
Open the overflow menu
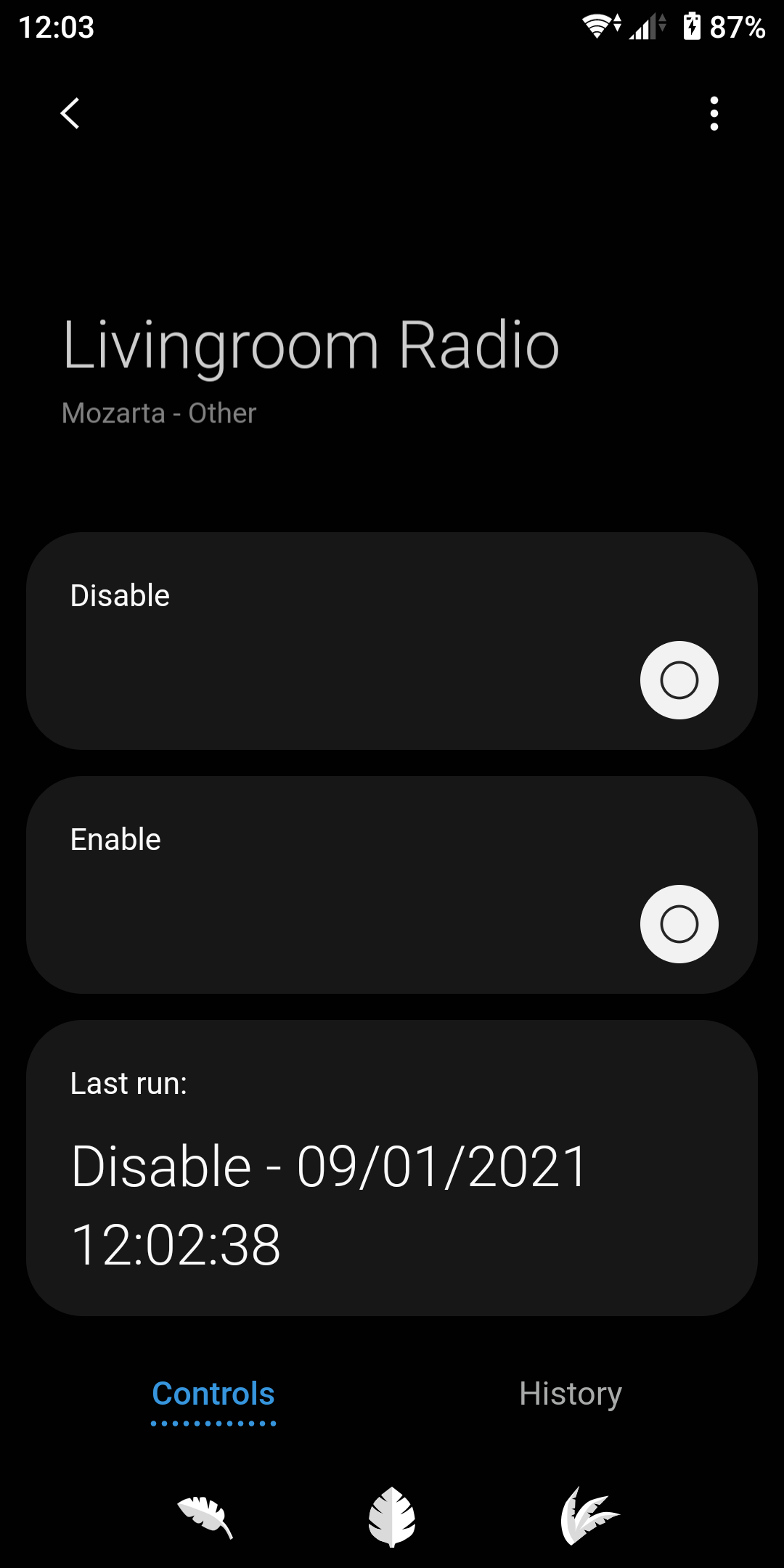coord(714,113)
